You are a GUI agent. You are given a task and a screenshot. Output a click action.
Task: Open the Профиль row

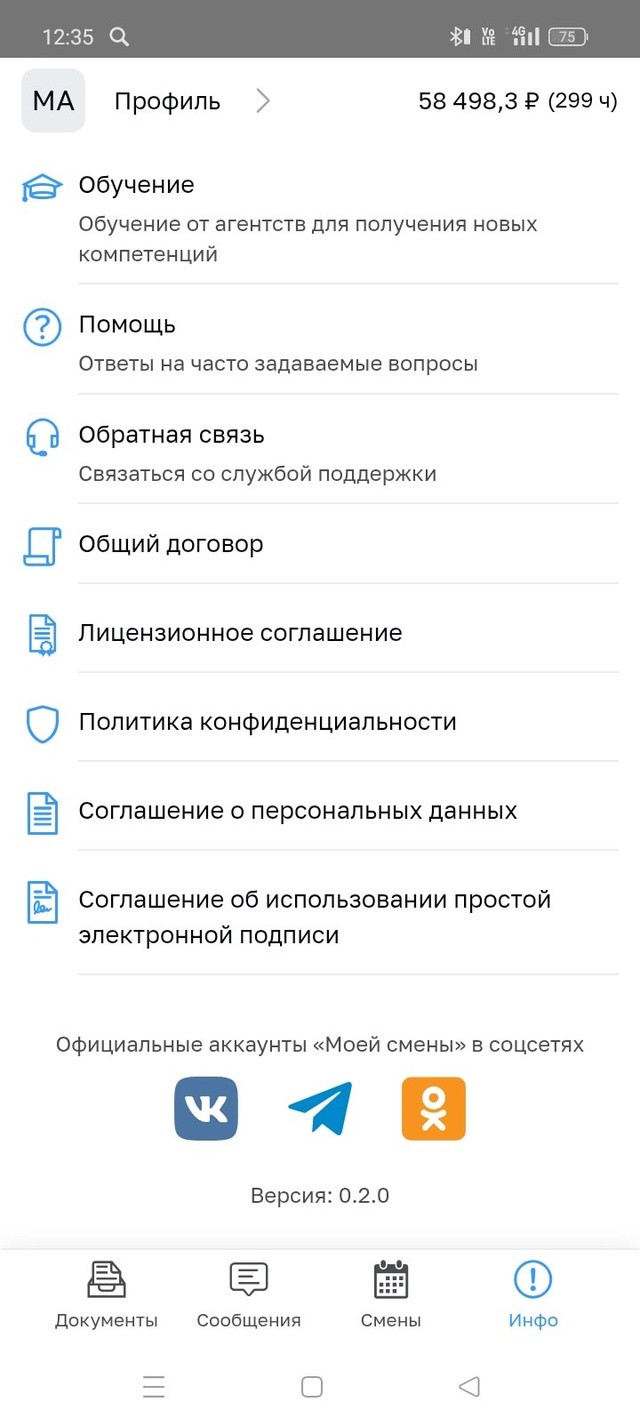click(x=320, y=101)
